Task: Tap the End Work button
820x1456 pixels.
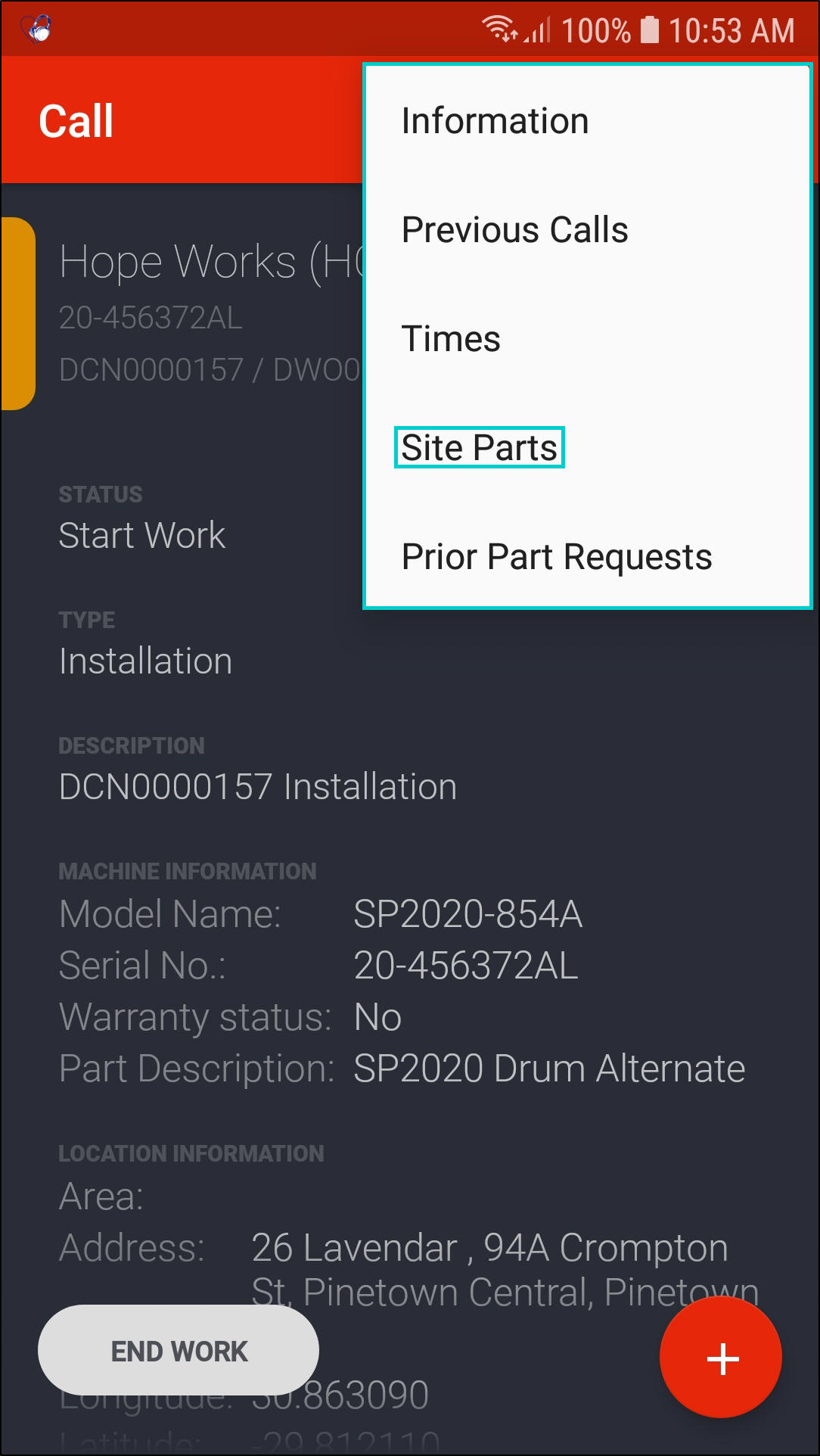Action: click(x=179, y=1351)
